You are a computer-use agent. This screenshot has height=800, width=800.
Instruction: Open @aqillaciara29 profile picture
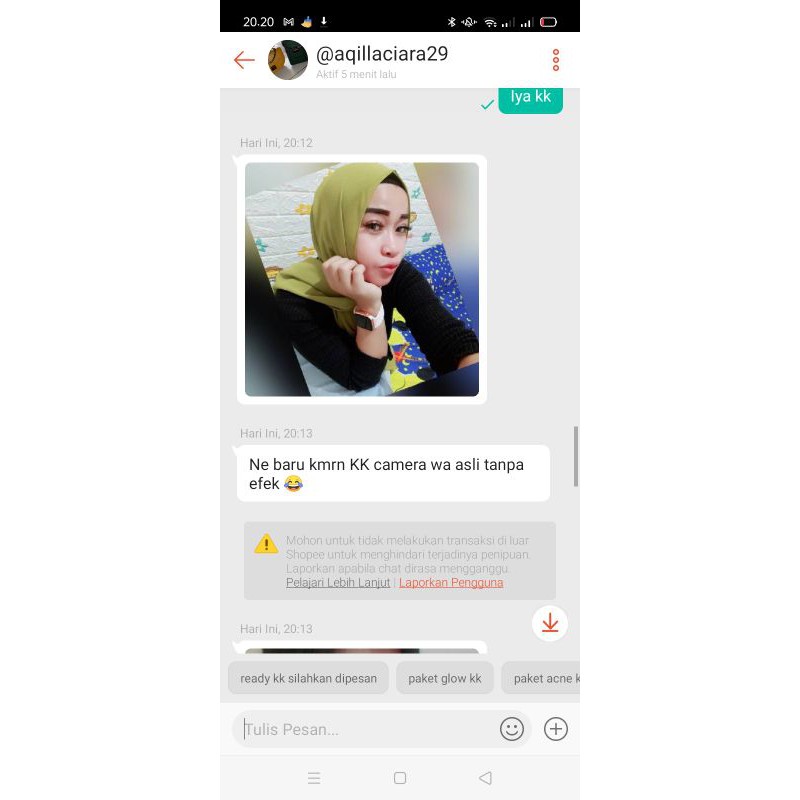[x=288, y=60]
